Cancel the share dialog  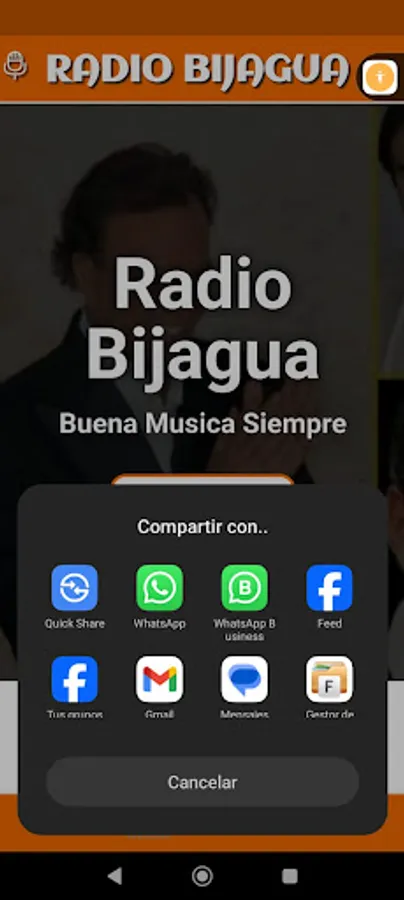pyautogui.click(x=202, y=782)
